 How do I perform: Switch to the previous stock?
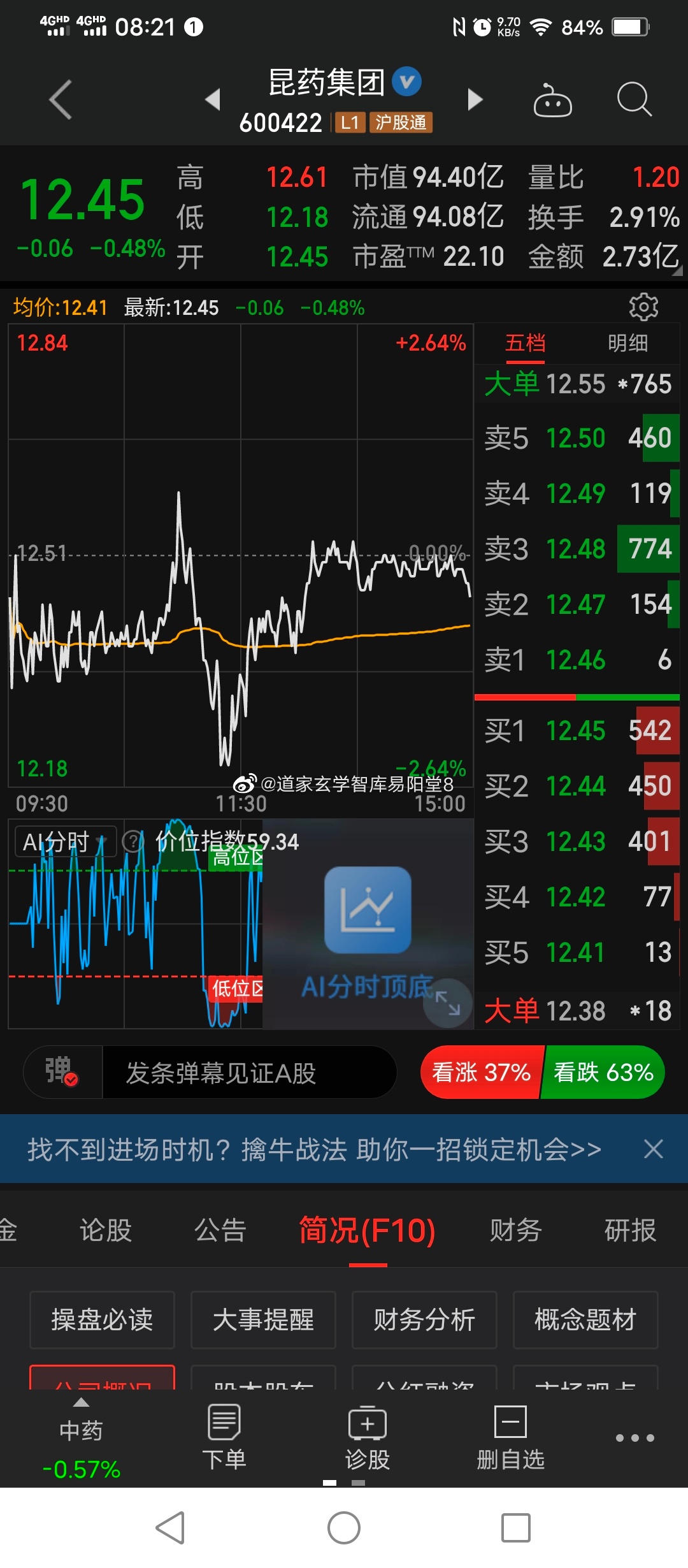click(213, 99)
